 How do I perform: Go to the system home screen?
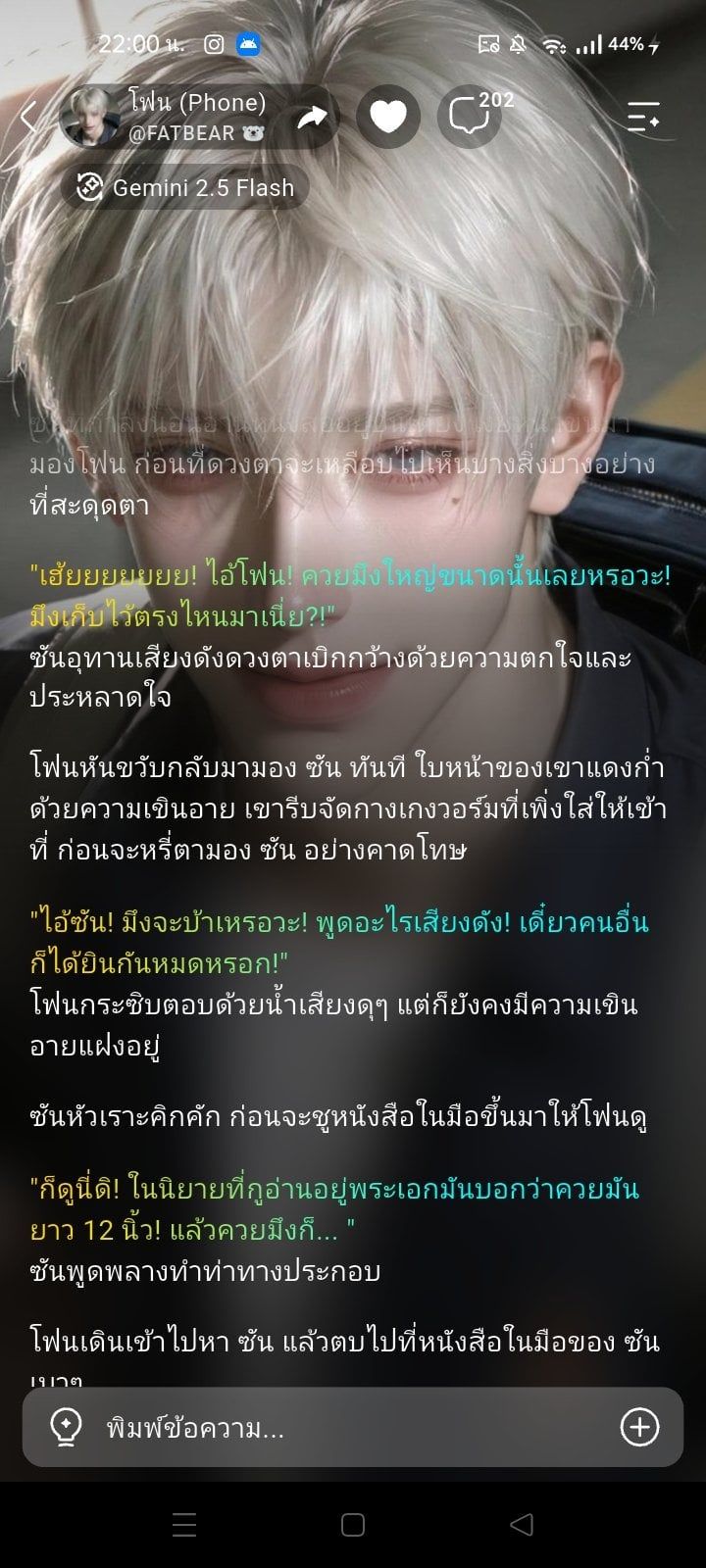point(353,1525)
